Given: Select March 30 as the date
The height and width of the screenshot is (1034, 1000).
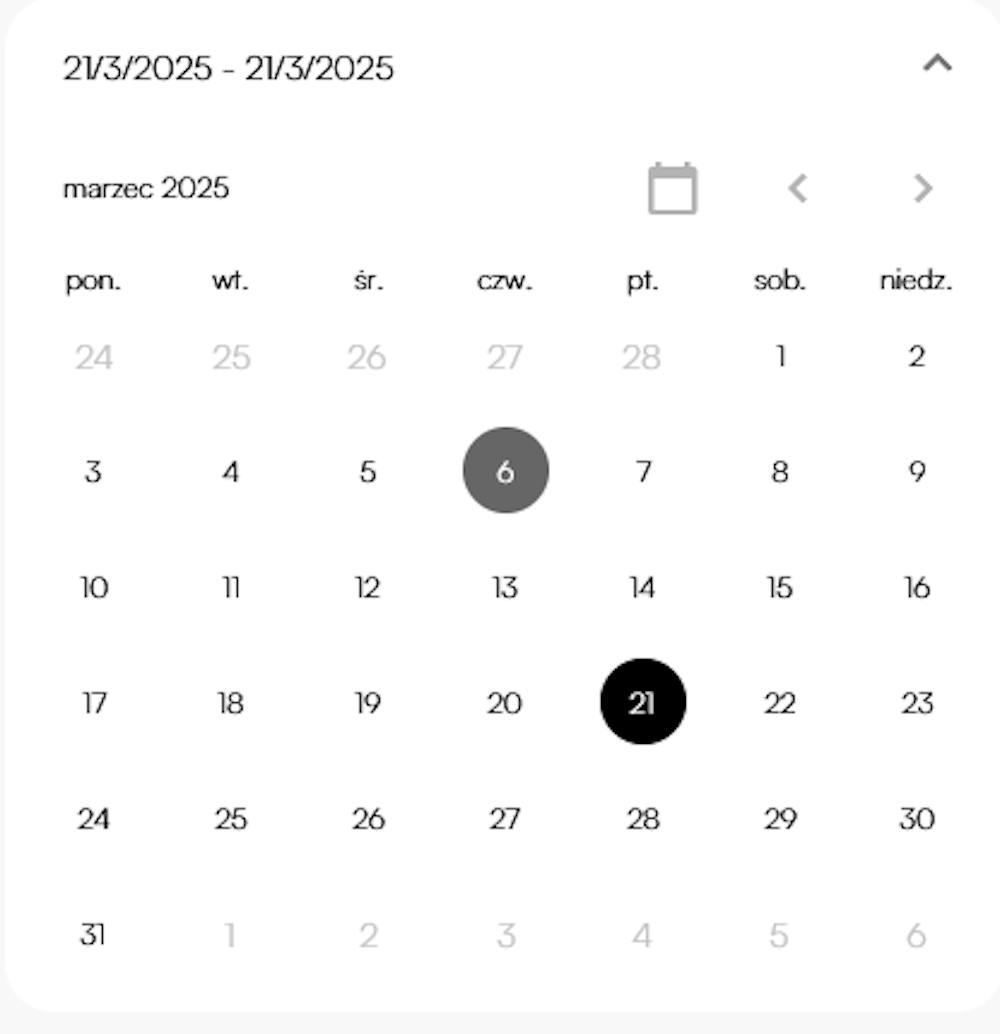Looking at the screenshot, I should tap(917, 819).
